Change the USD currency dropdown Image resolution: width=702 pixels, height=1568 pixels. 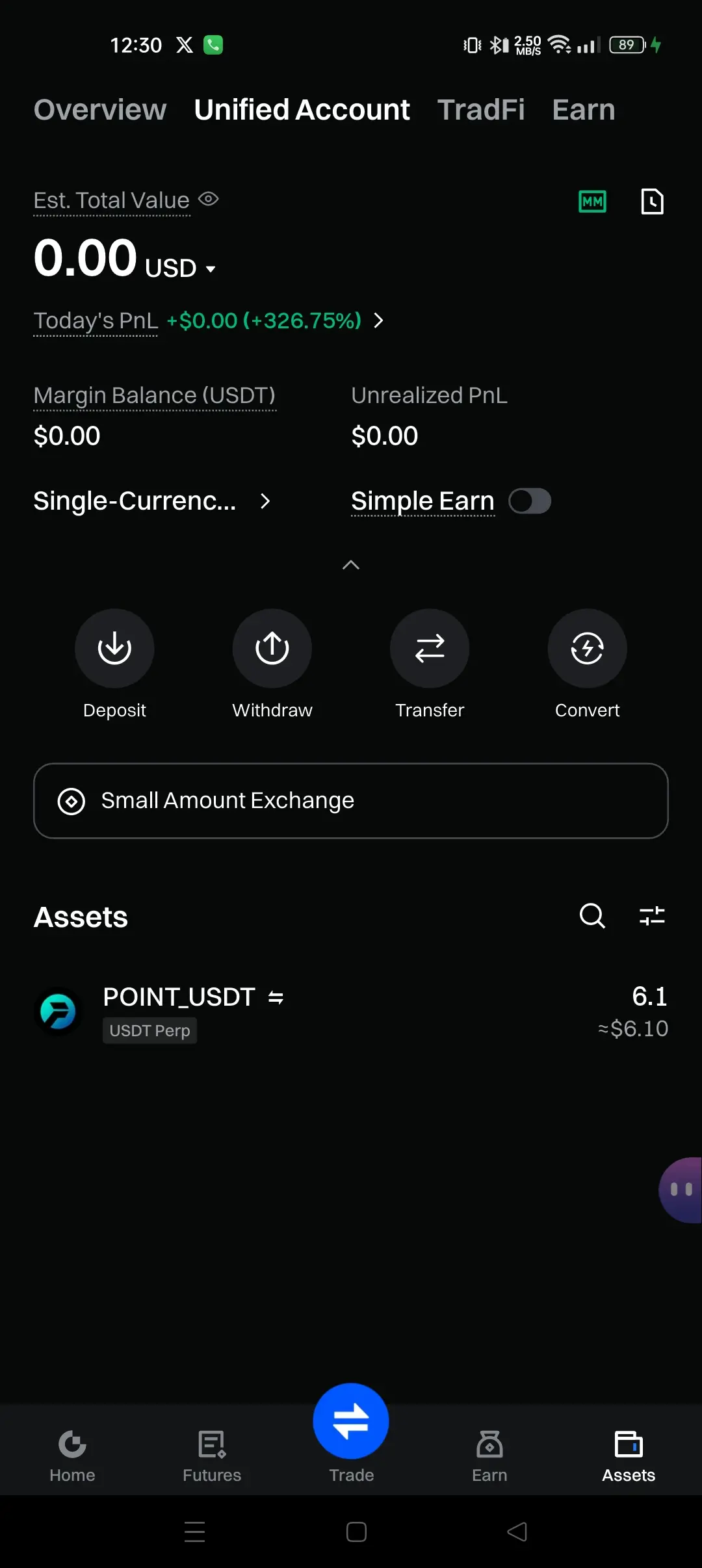click(x=180, y=268)
